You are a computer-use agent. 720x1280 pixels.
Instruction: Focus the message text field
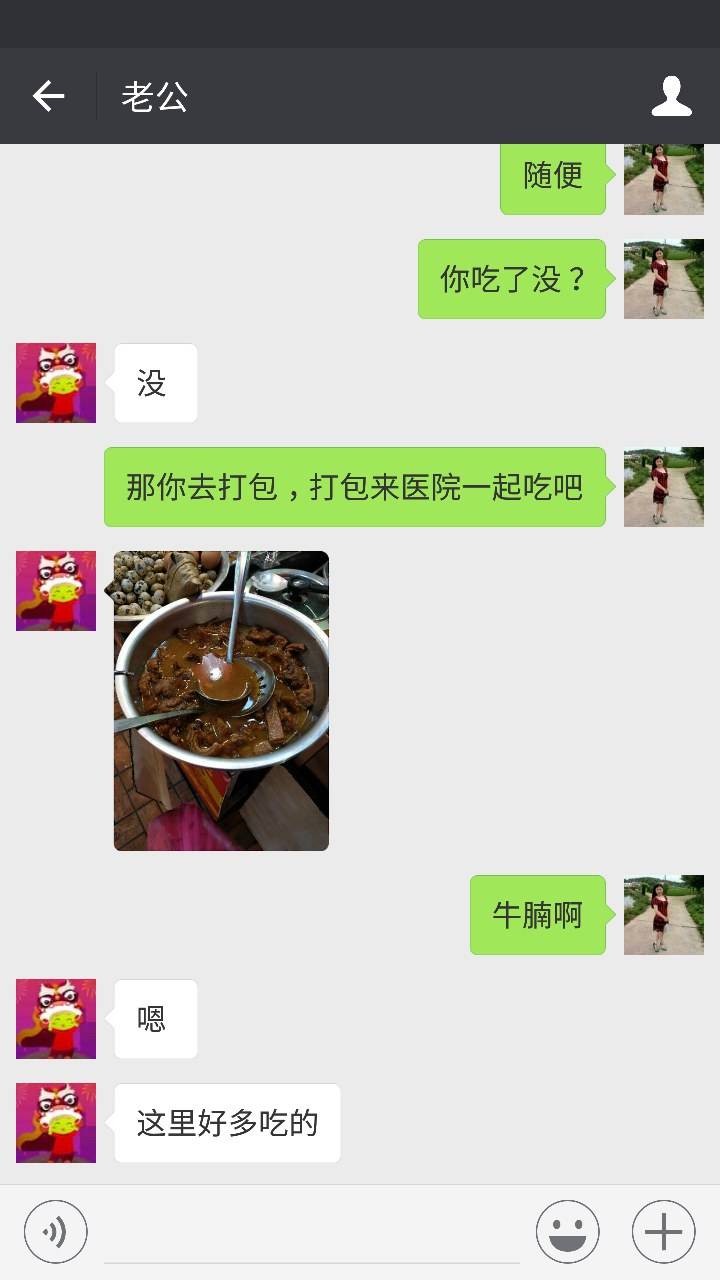(310, 1235)
